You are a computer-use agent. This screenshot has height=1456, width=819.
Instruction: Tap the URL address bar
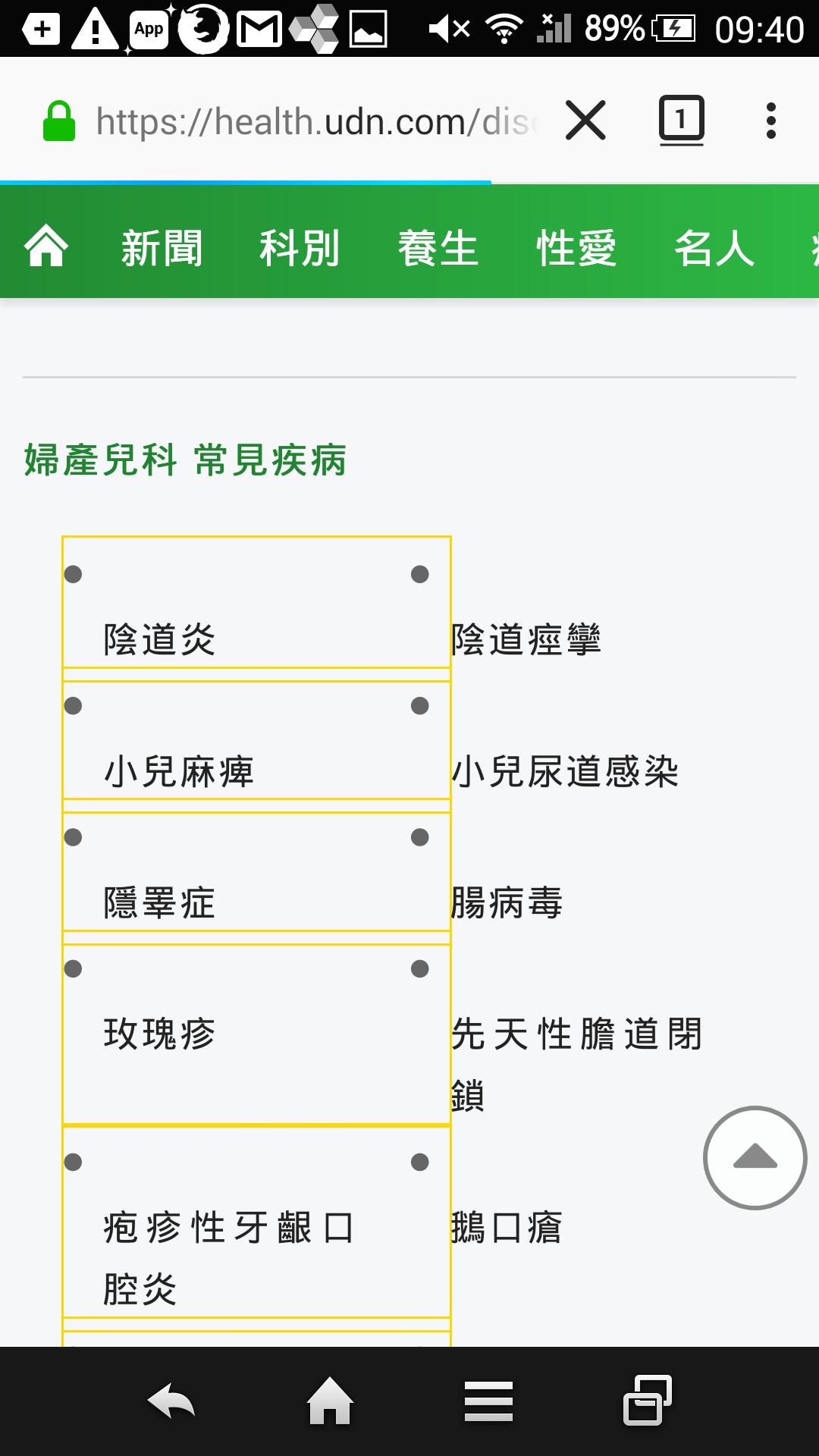(x=317, y=121)
